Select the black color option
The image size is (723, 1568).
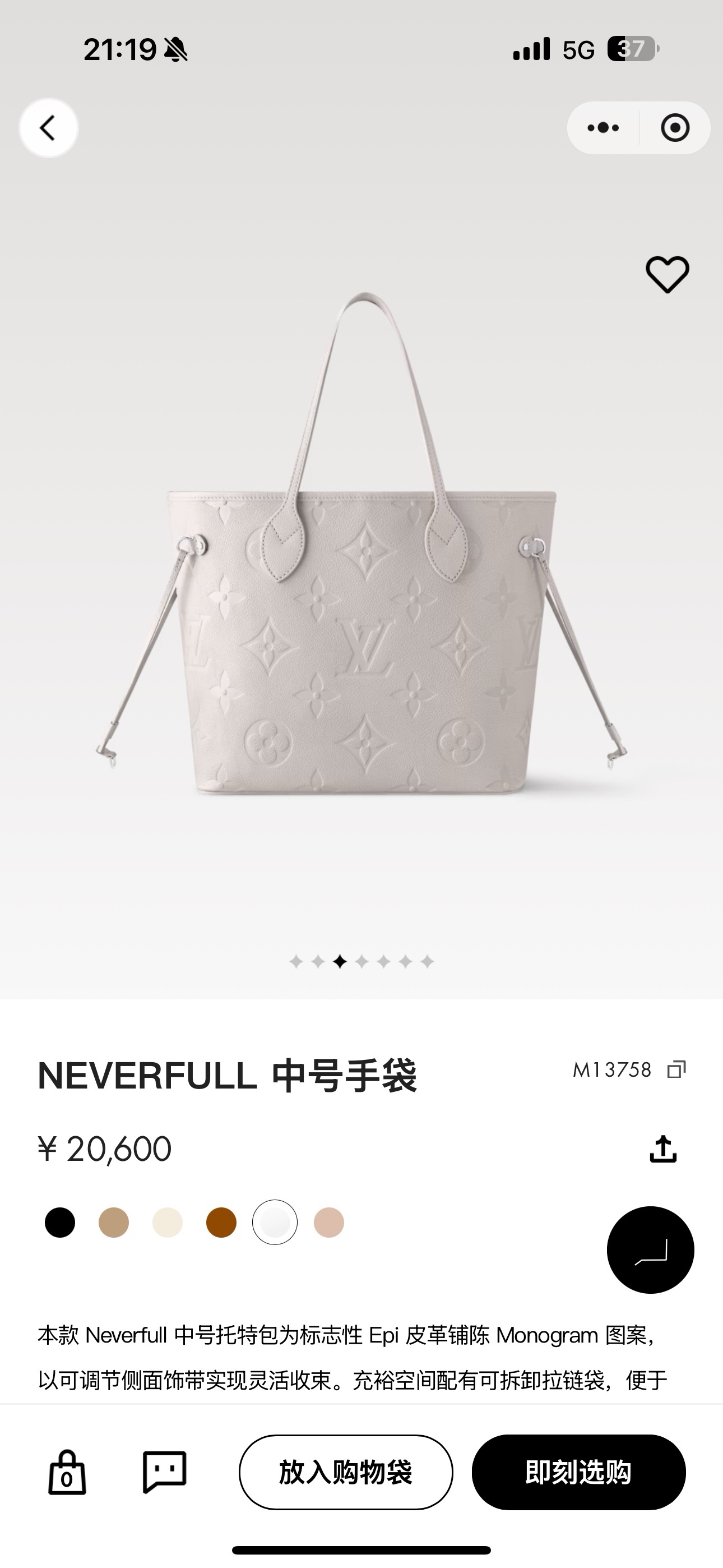(x=61, y=1222)
